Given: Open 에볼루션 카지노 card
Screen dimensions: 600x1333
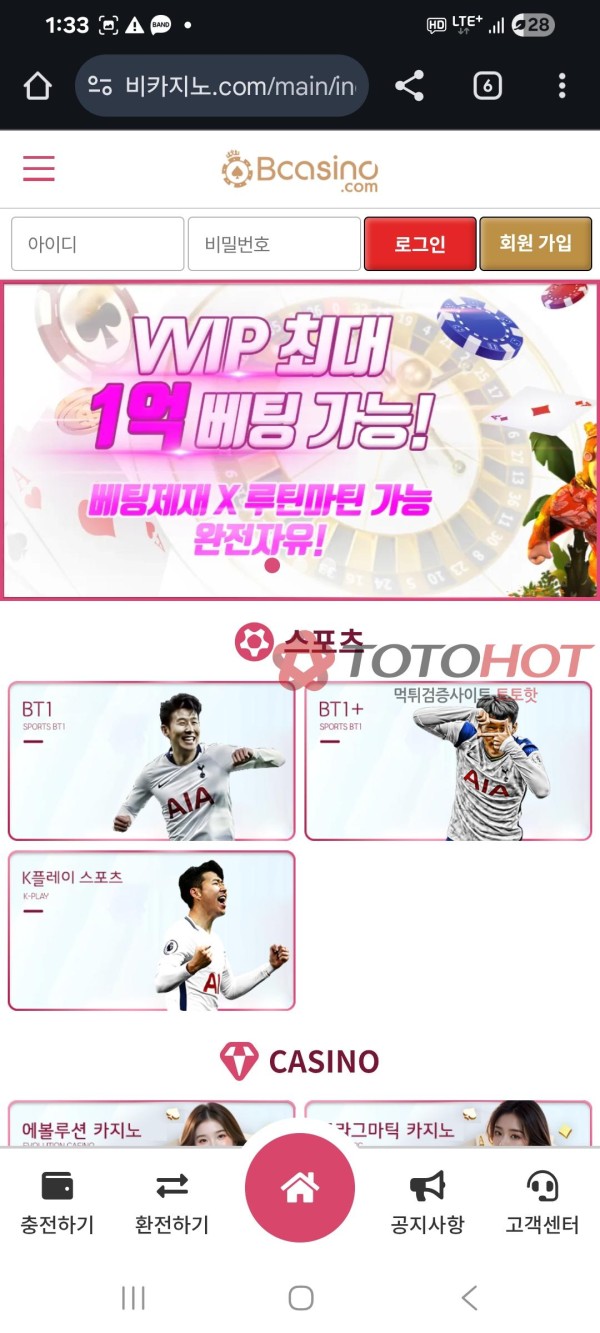Looking at the screenshot, I should [151, 1125].
